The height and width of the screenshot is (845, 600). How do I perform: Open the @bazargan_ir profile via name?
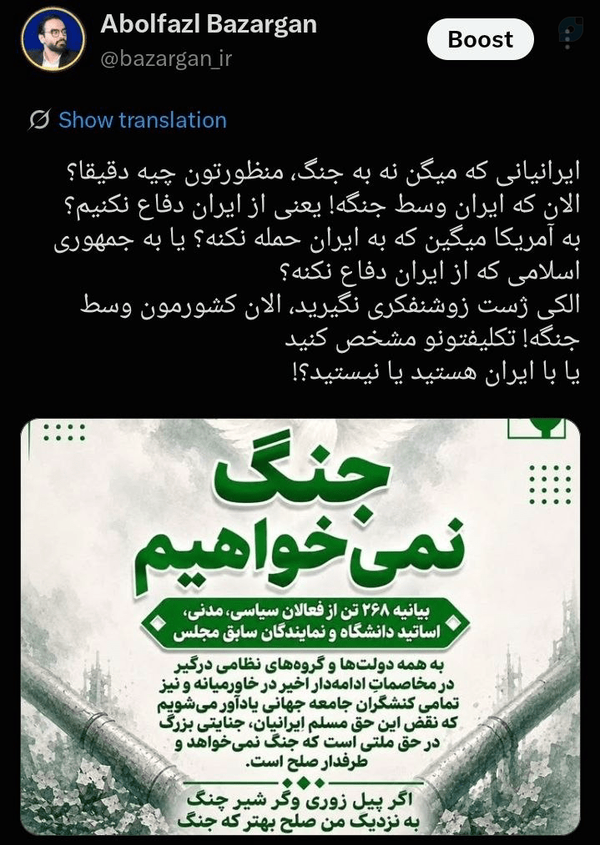pos(208,25)
